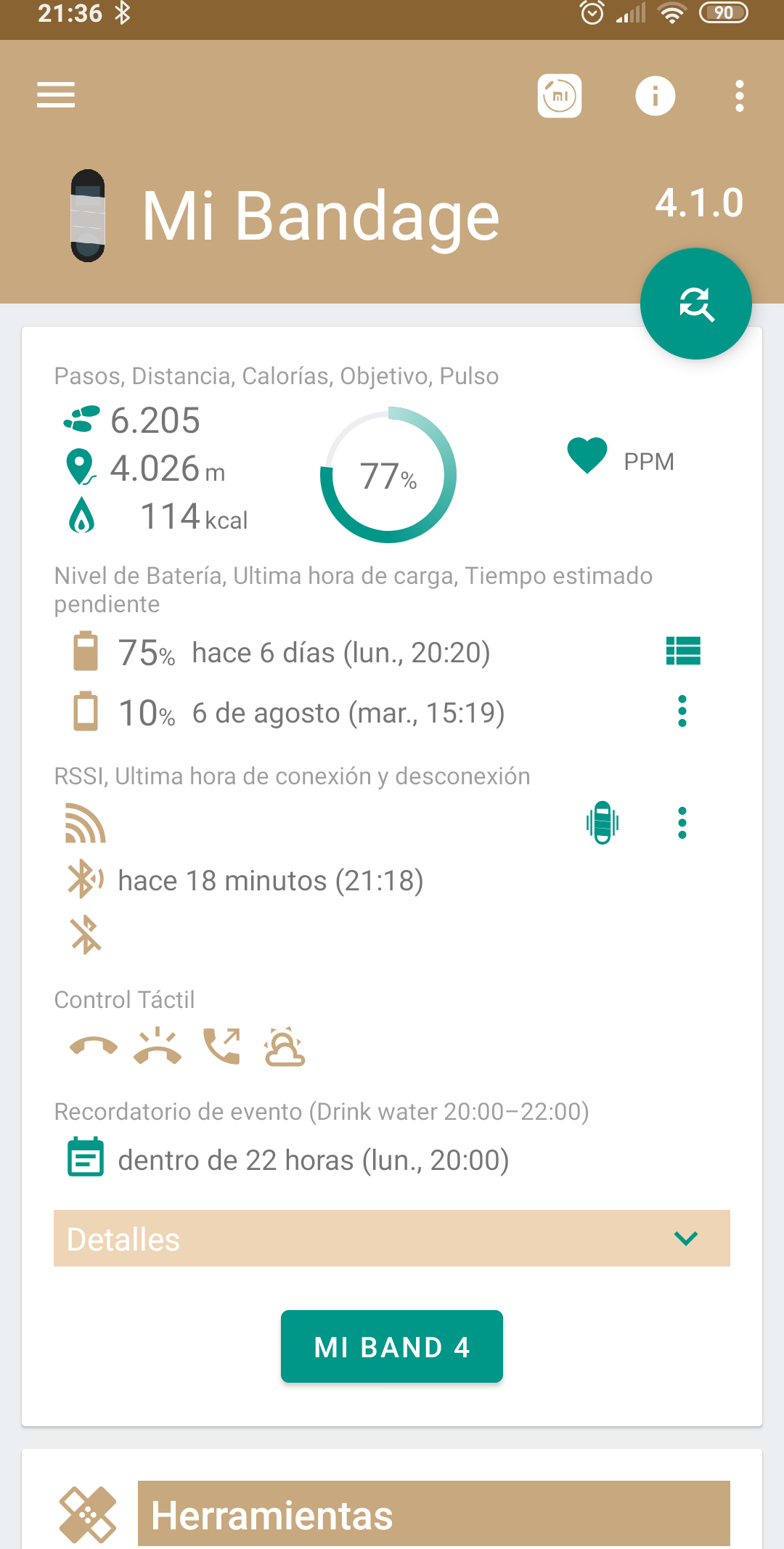
Task: Tap the 77% goal progress circle
Action: click(388, 475)
